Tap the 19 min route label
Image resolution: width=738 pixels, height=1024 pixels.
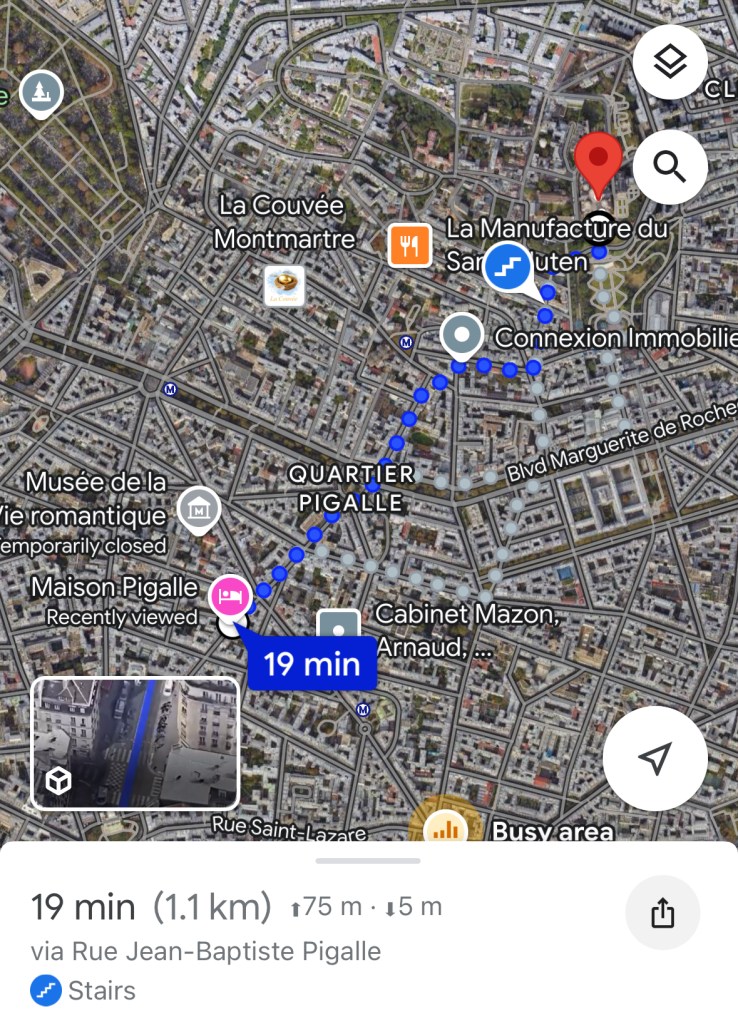click(312, 664)
